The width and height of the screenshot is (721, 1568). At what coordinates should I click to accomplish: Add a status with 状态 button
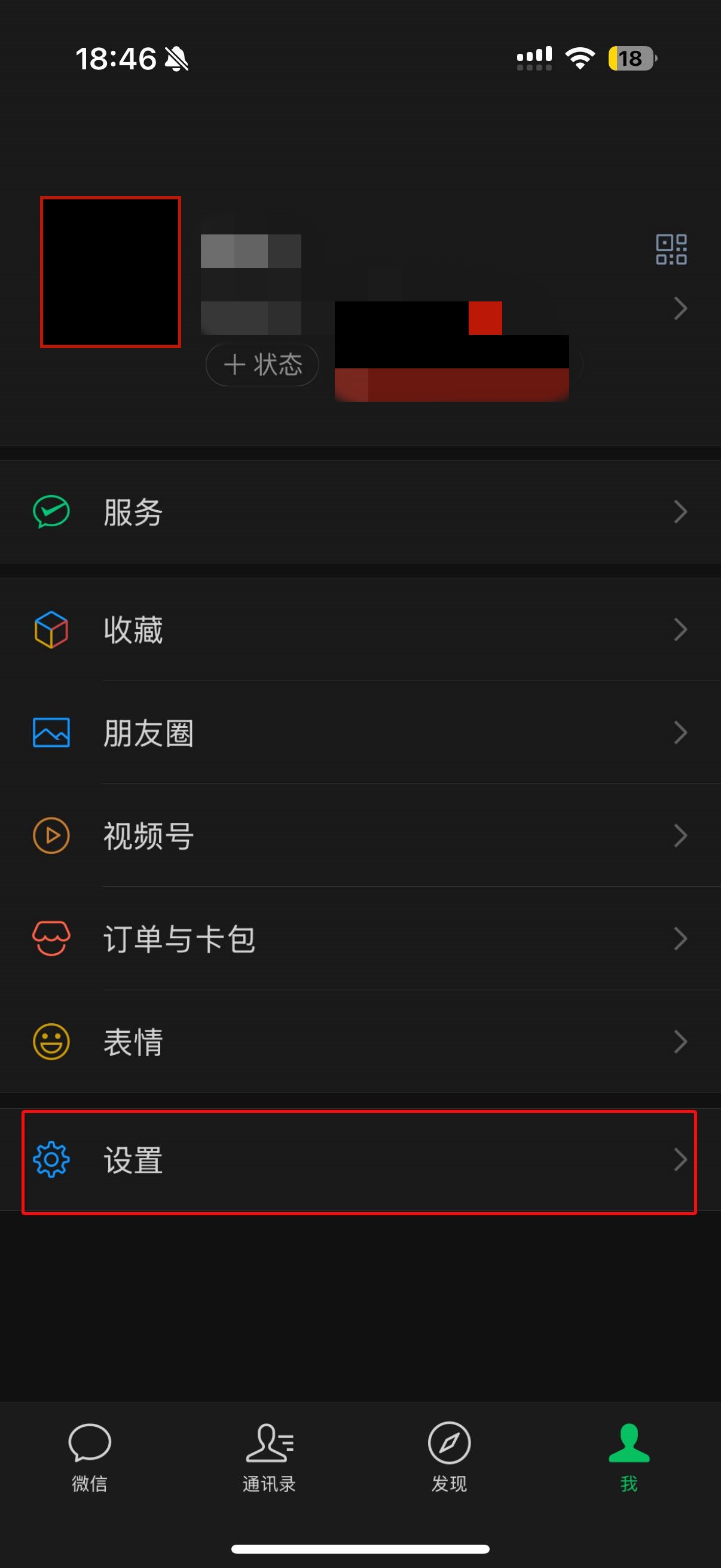click(262, 365)
